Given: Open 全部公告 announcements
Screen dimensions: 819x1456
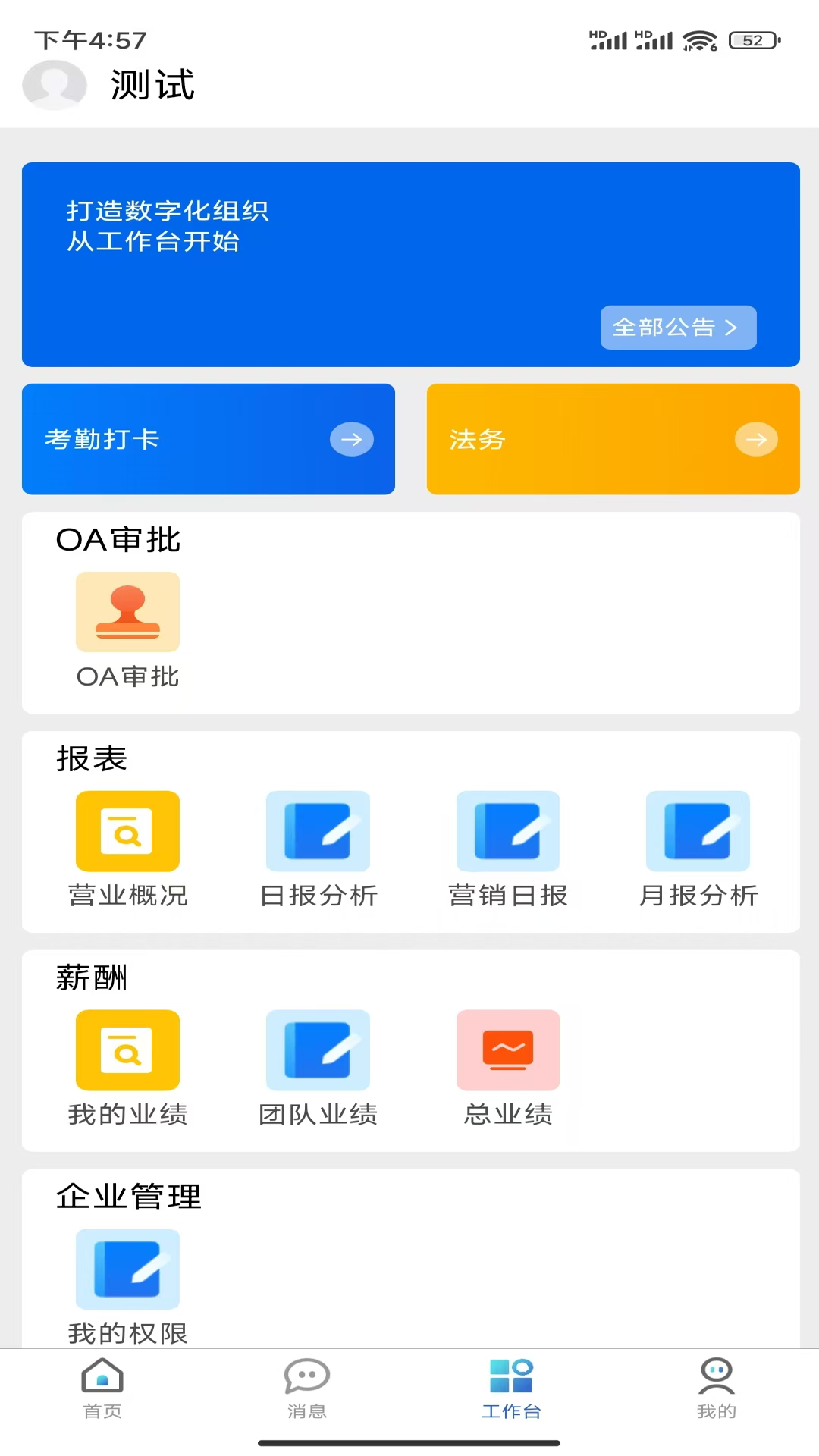Looking at the screenshot, I should [x=678, y=328].
